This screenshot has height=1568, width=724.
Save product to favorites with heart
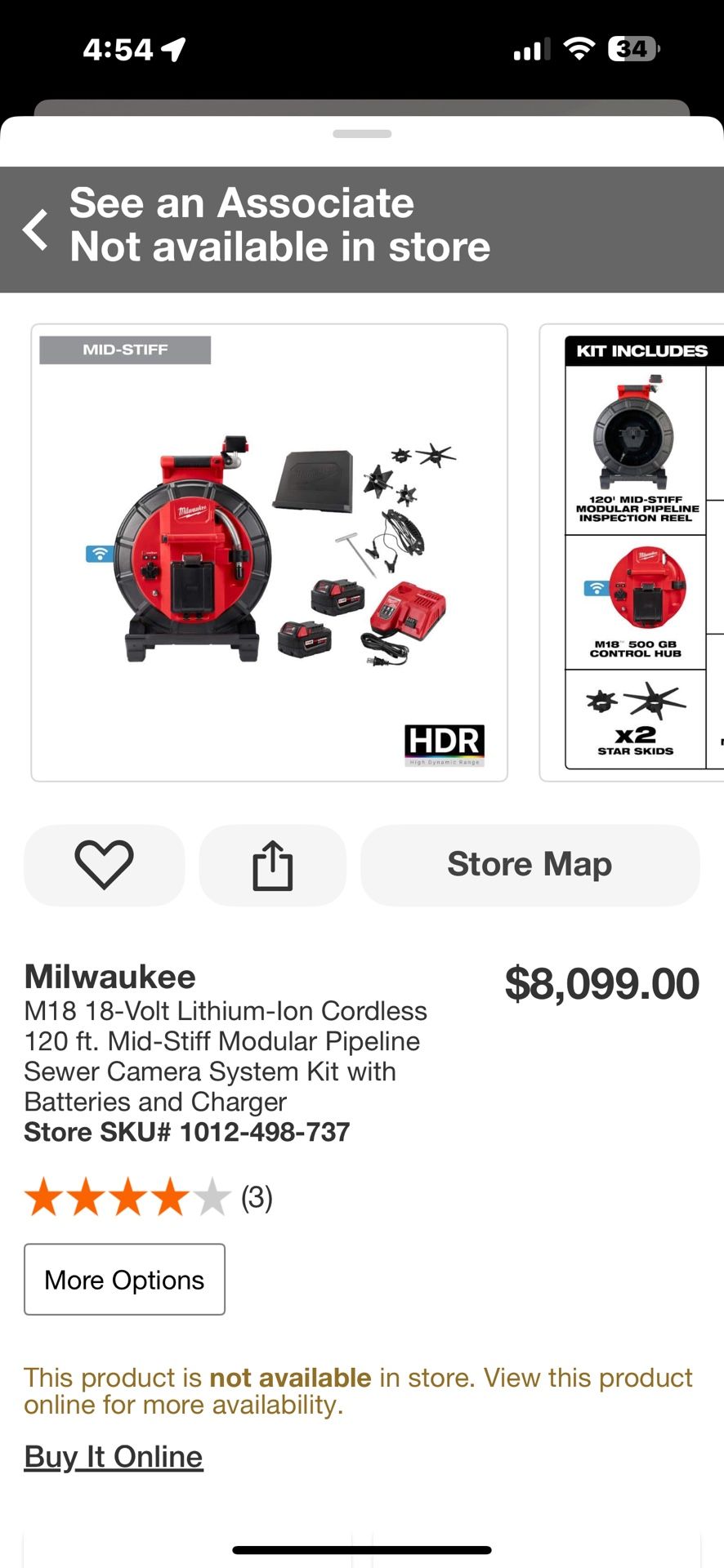click(105, 865)
